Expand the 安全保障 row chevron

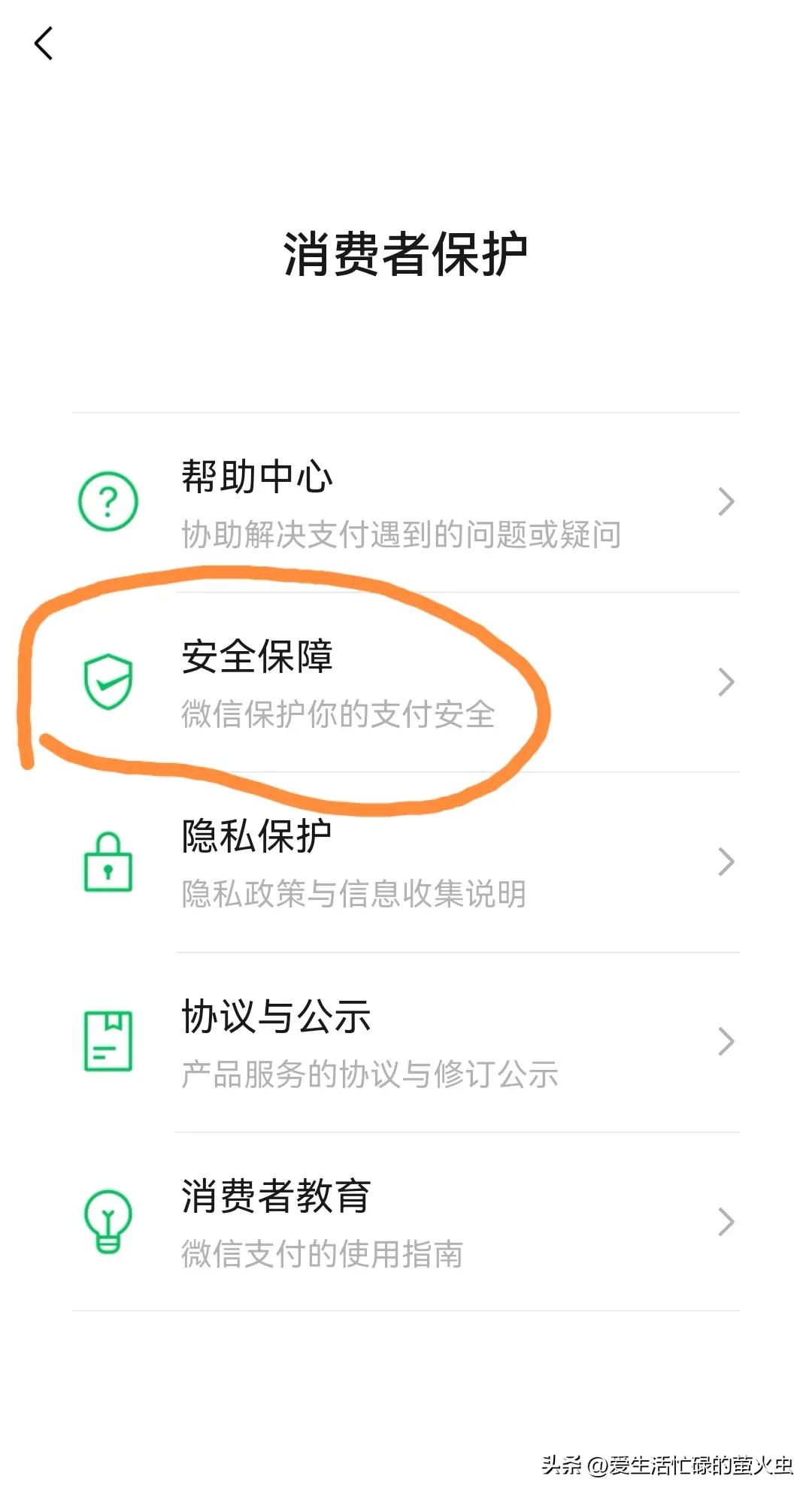click(x=724, y=683)
